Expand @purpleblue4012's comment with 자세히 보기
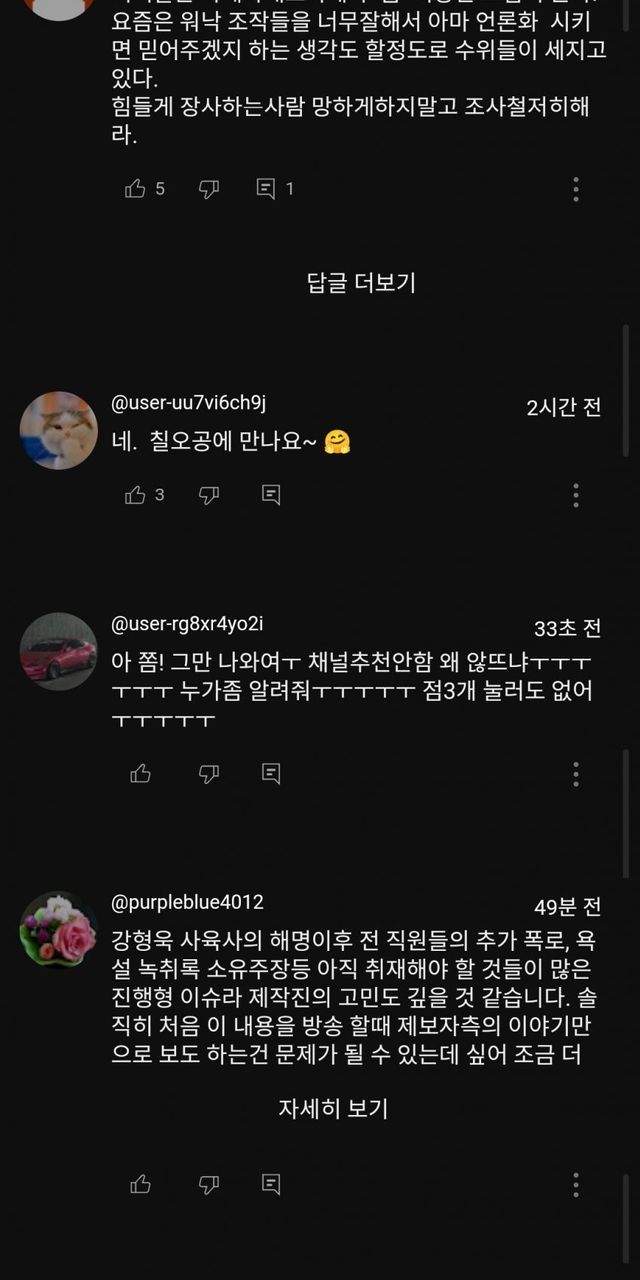 pyautogui.click(x=333, y=1108)
